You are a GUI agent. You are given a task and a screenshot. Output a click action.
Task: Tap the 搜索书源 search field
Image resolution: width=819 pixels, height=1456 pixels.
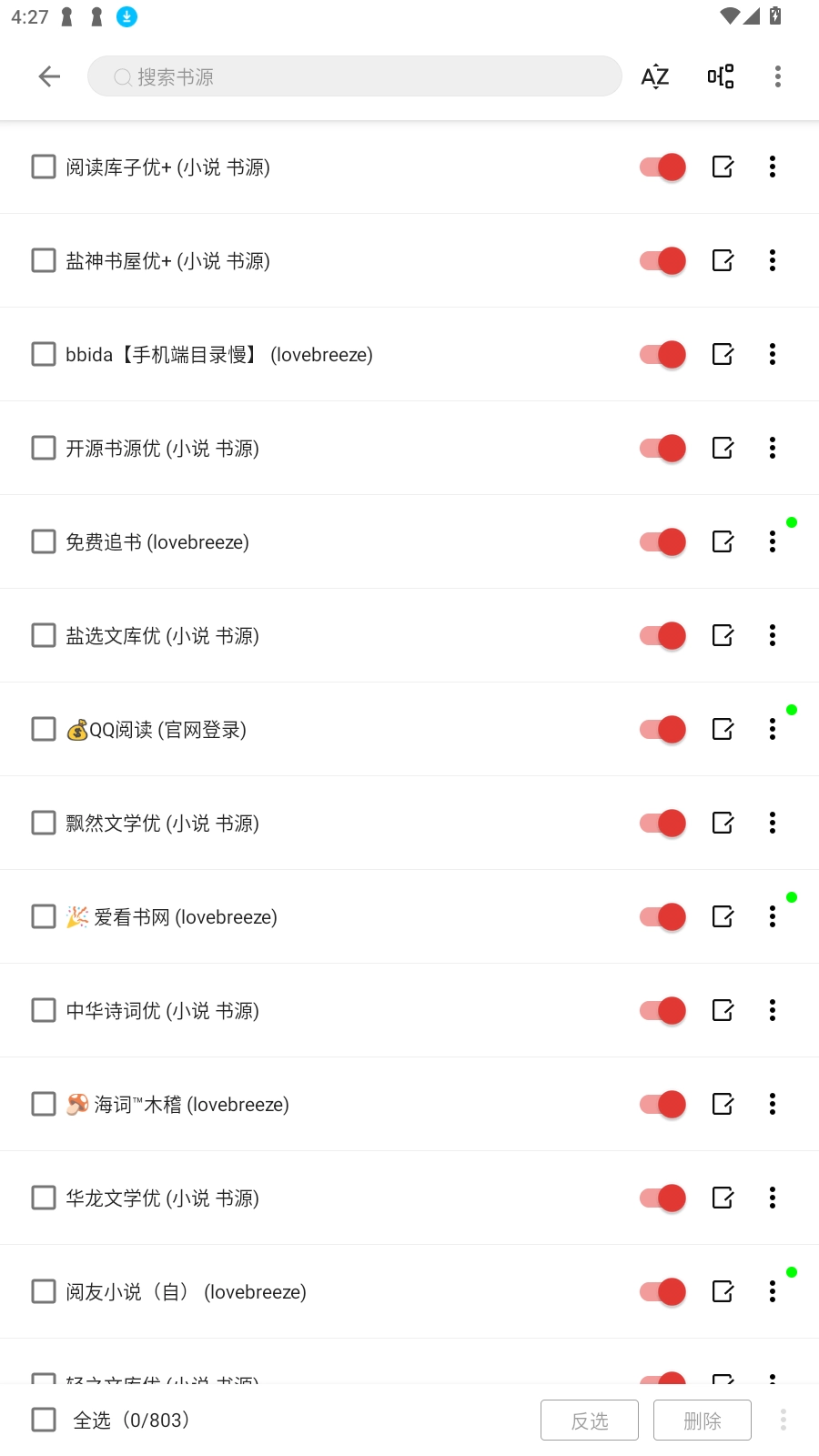[x=355, y=76]
